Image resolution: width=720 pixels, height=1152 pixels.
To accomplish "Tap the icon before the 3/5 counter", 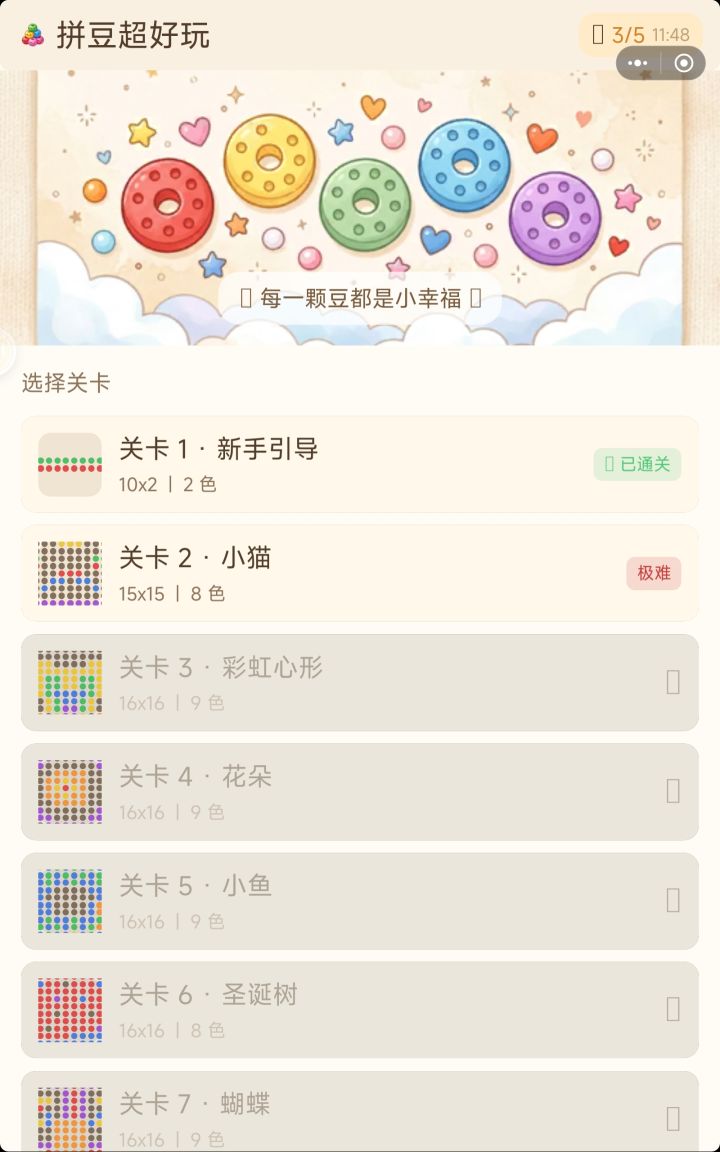I will pos(597,33).
